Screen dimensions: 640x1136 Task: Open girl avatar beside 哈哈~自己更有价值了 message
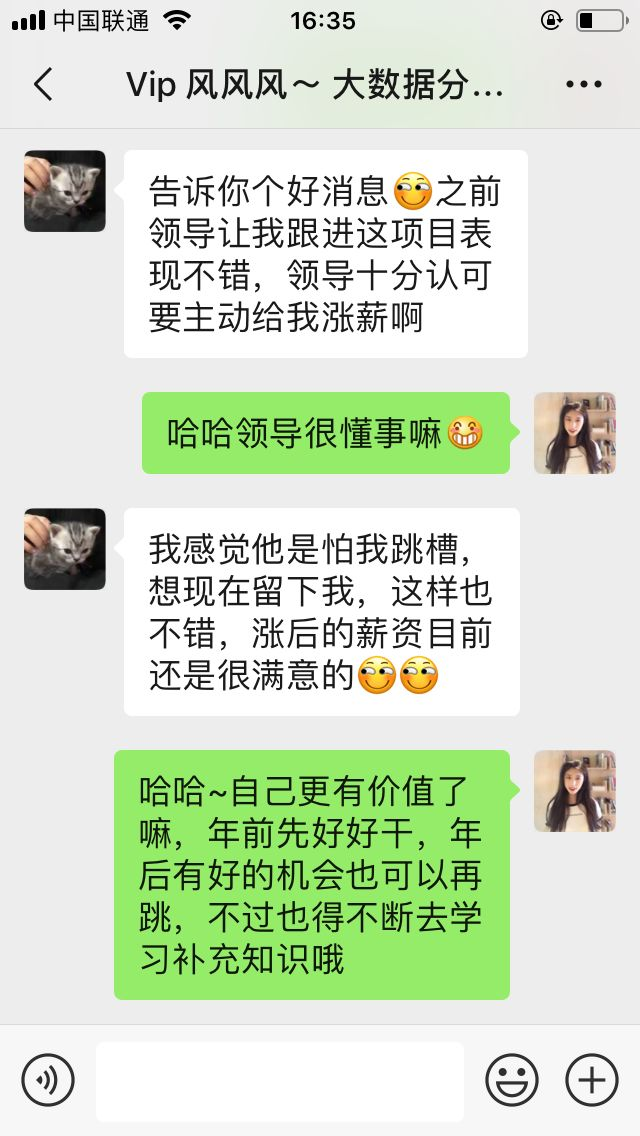point(574,791)
